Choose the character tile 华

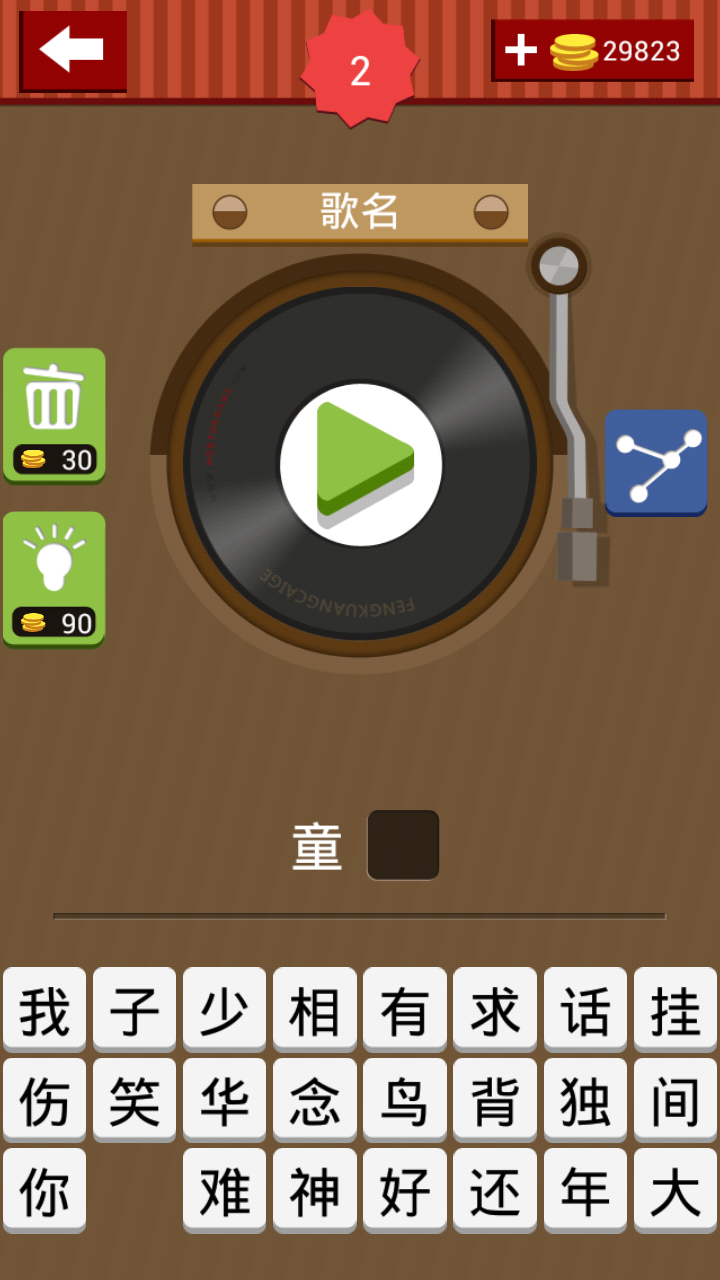[224, 1099]
